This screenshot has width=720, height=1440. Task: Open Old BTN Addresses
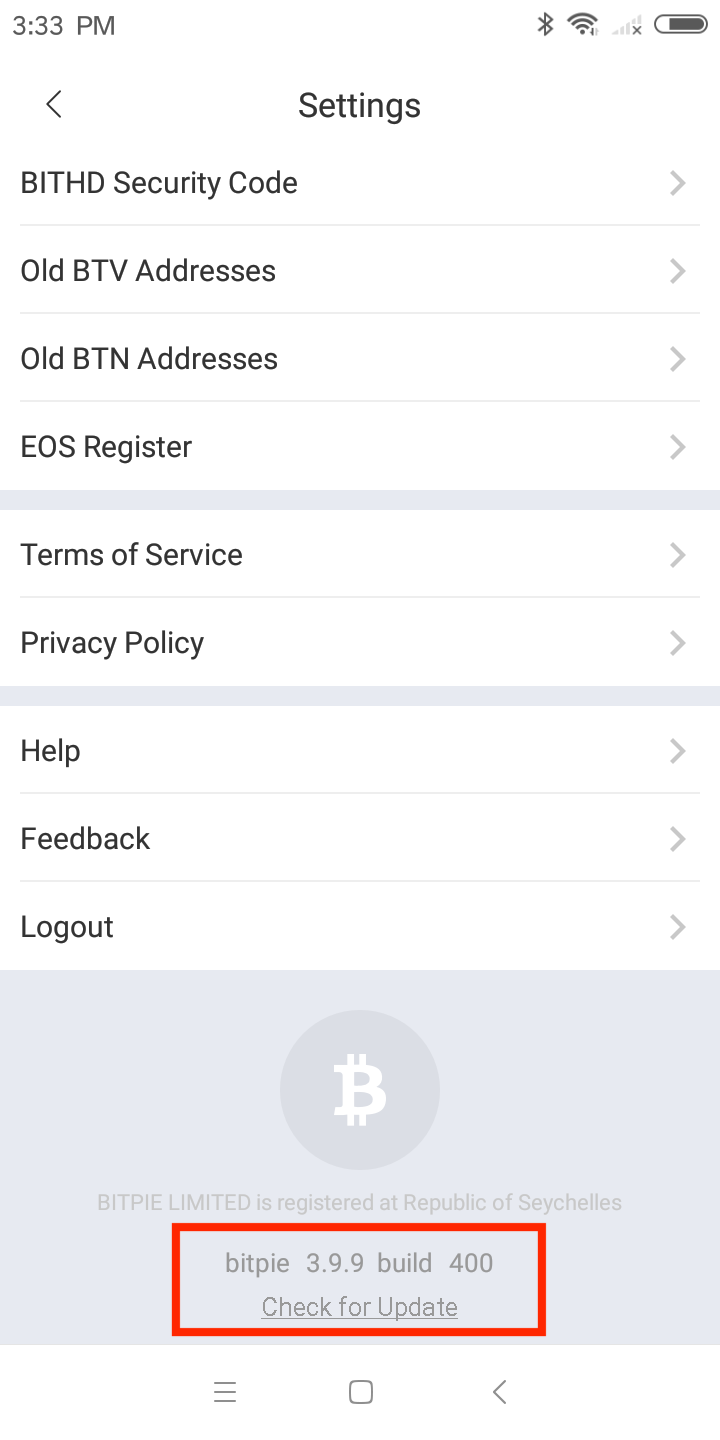(x=360, y=359)
